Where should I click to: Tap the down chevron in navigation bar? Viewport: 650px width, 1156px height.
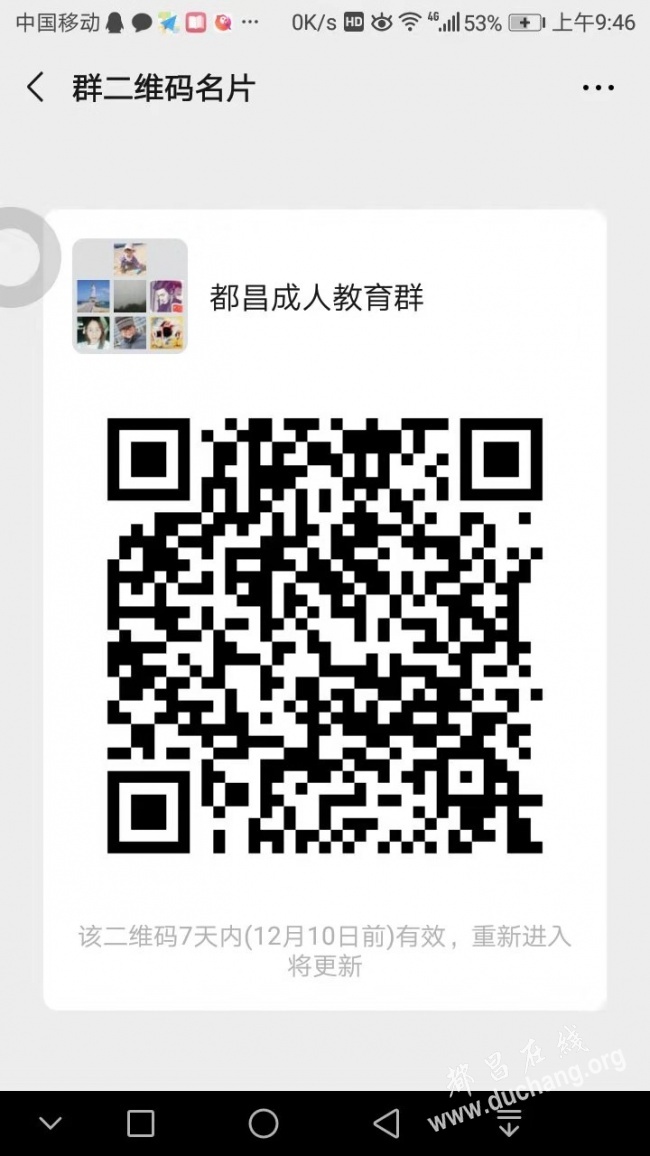pyautogui.click(x=50, y=1123)
